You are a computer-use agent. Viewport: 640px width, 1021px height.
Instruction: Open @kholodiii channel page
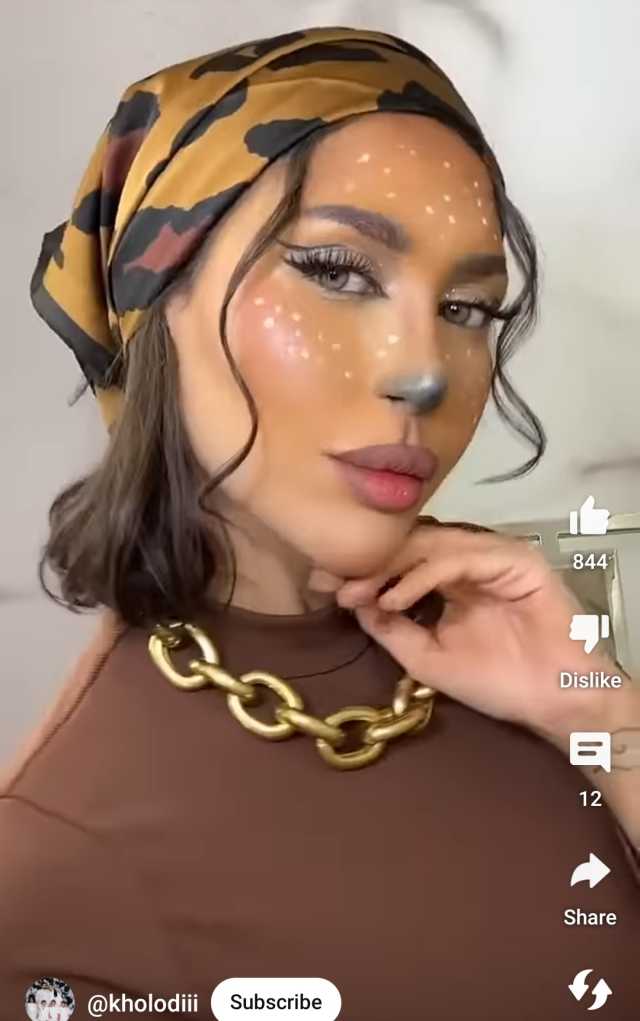tap(142, 1002)
